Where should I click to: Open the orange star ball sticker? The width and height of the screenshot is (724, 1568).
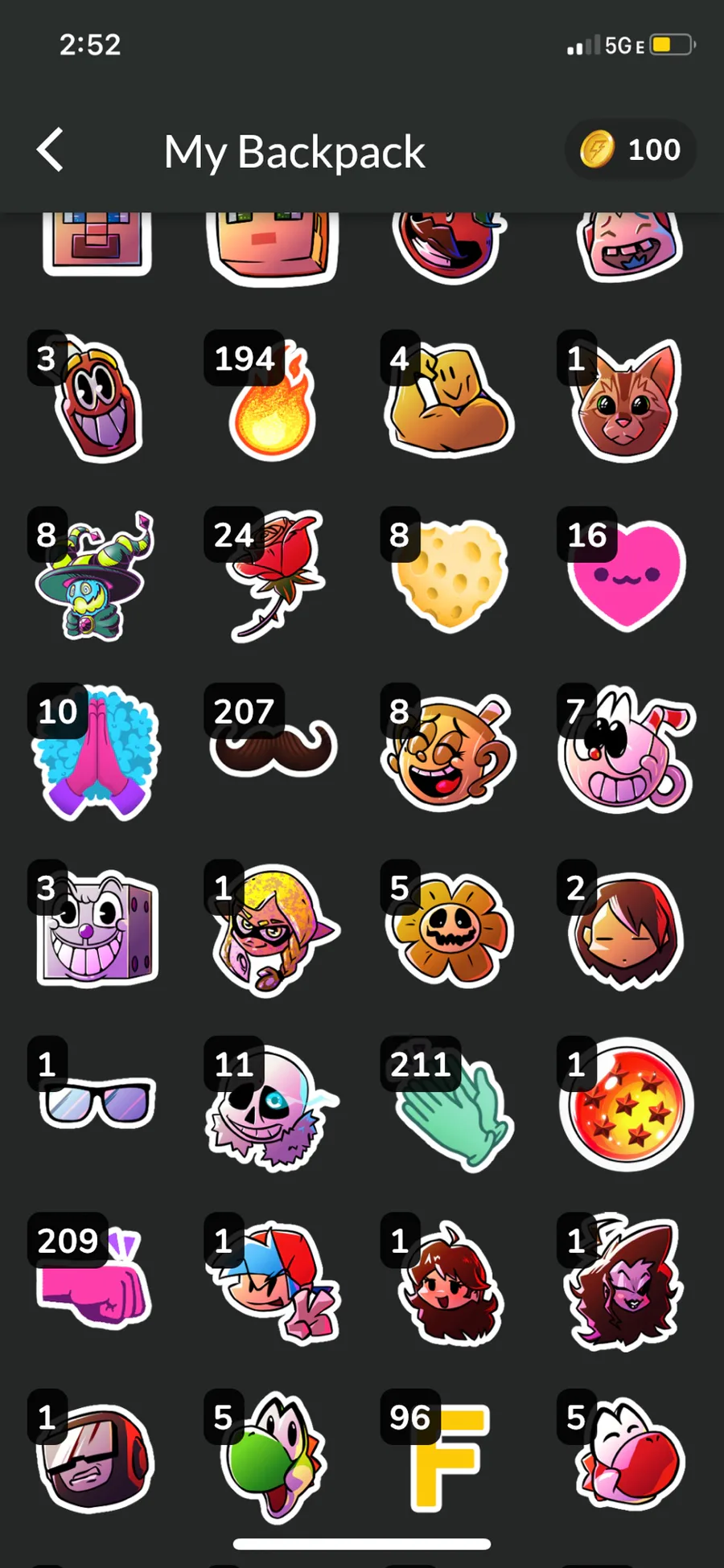[x=627, y=1106]
